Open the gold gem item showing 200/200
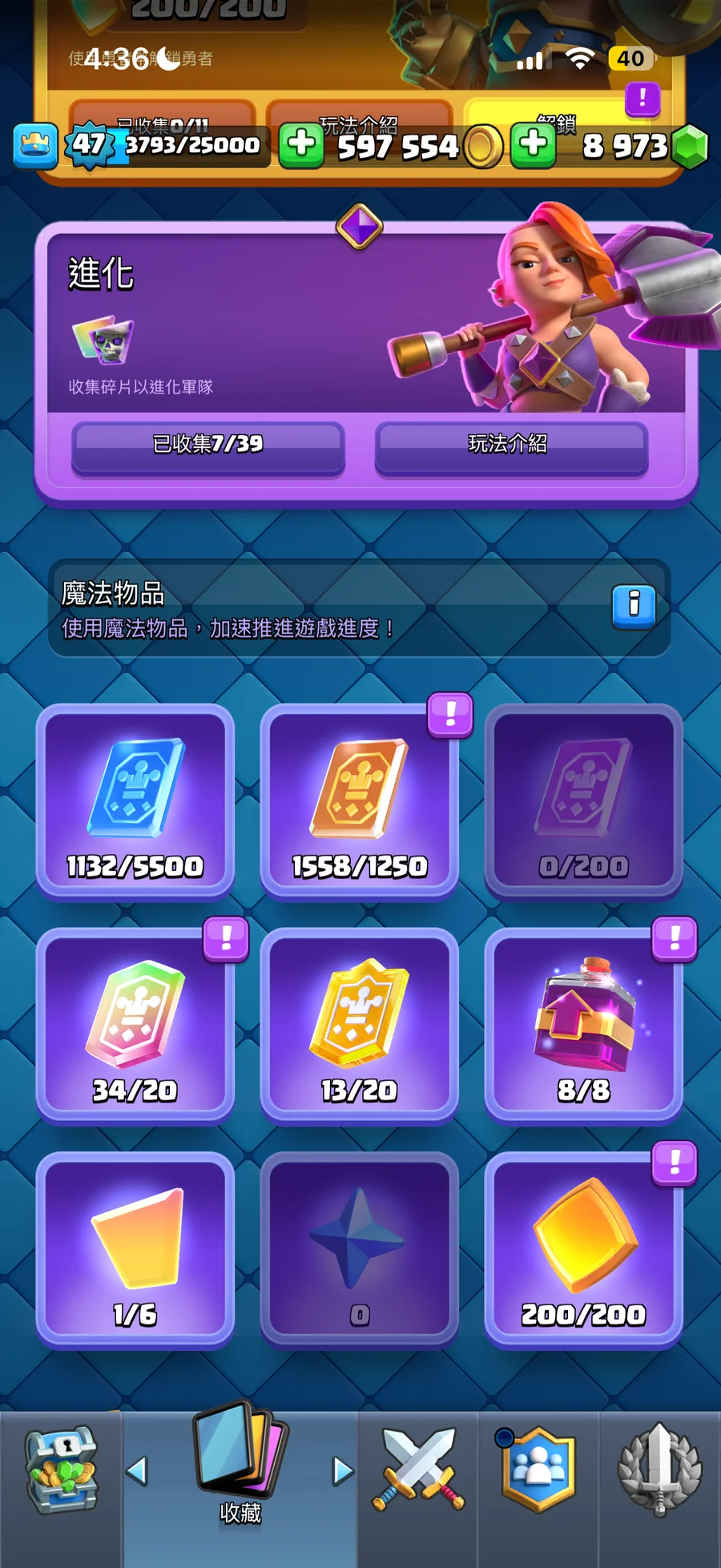 (x=583, y=1251)
